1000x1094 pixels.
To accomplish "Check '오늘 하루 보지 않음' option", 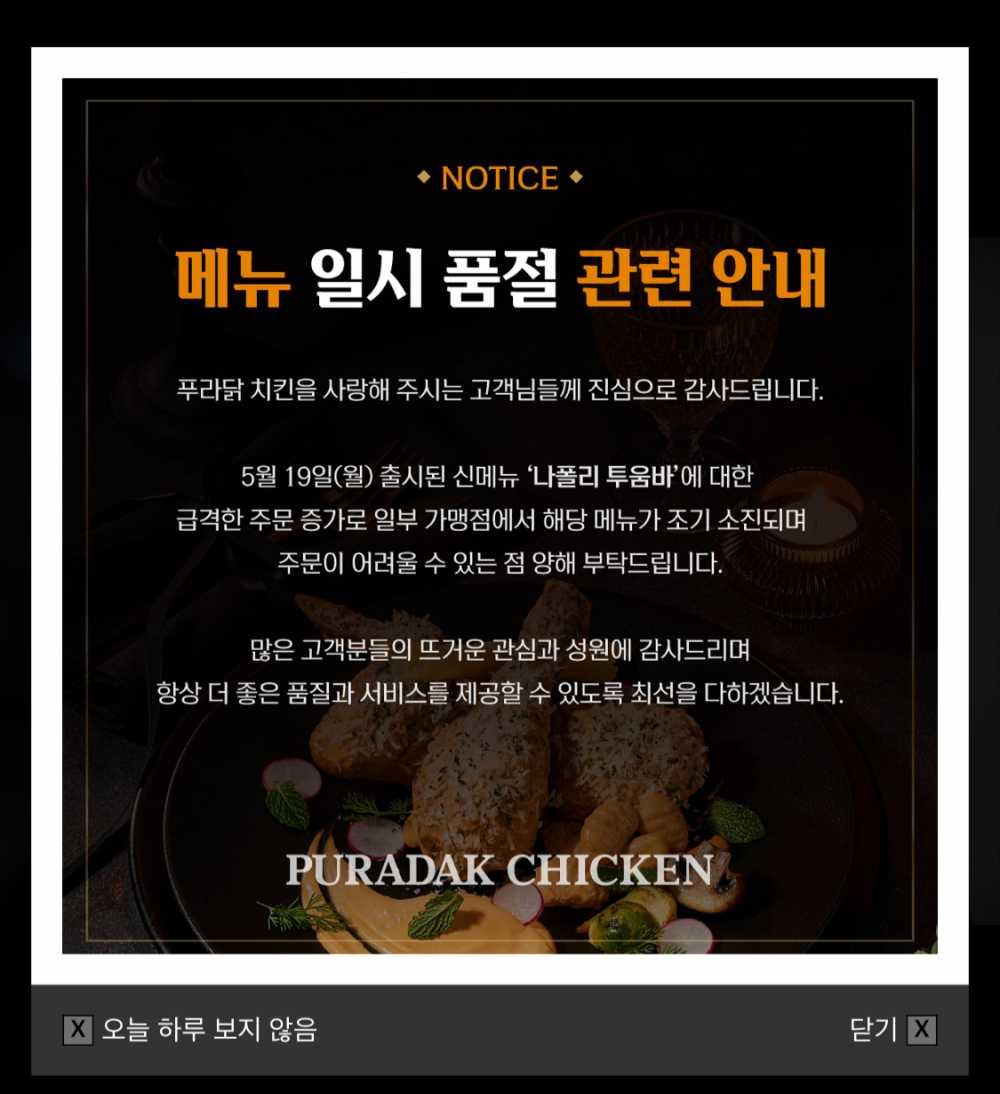I will [x=78, y=1030].
